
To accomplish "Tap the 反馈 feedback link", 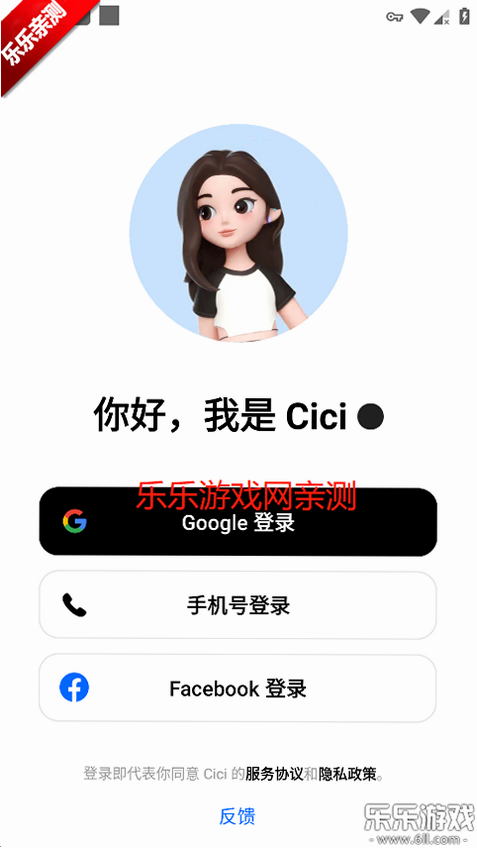I will click(237, 816).
